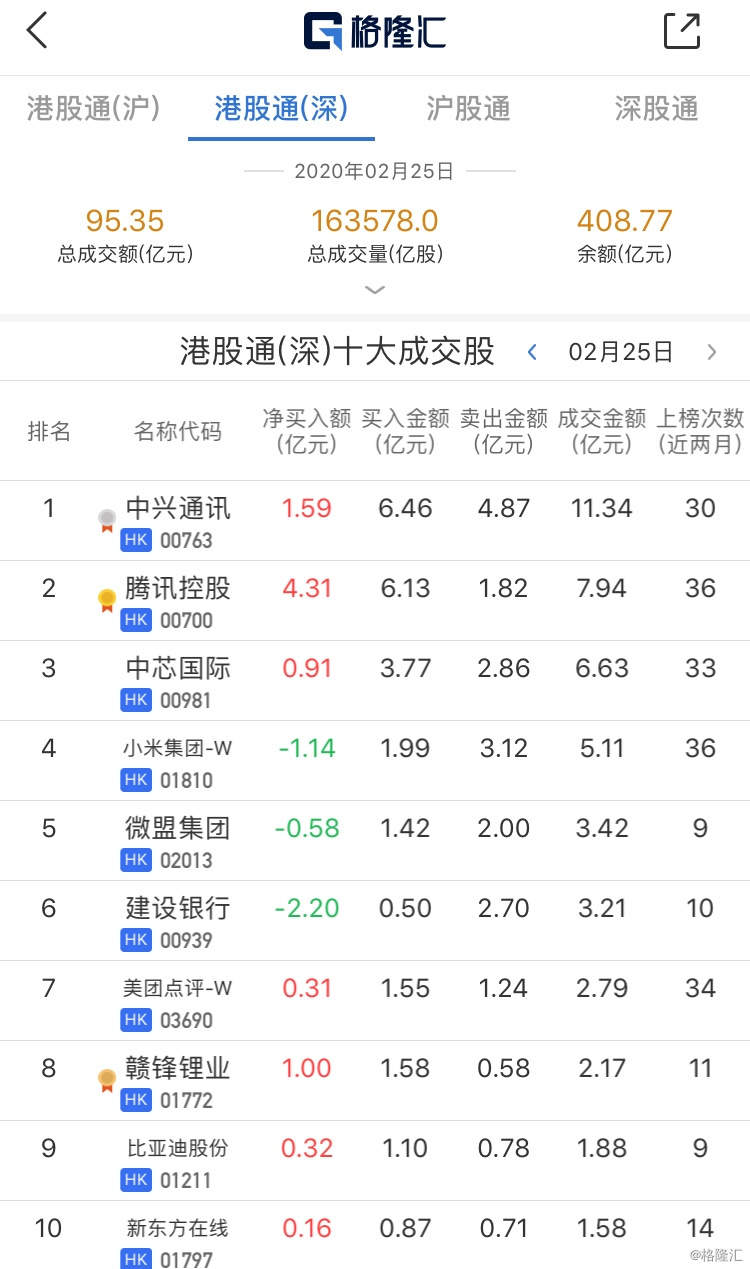Open the 赣锋锂业 01772 stock row
Screen dimensions: 750x1269
pos(375,1081)
